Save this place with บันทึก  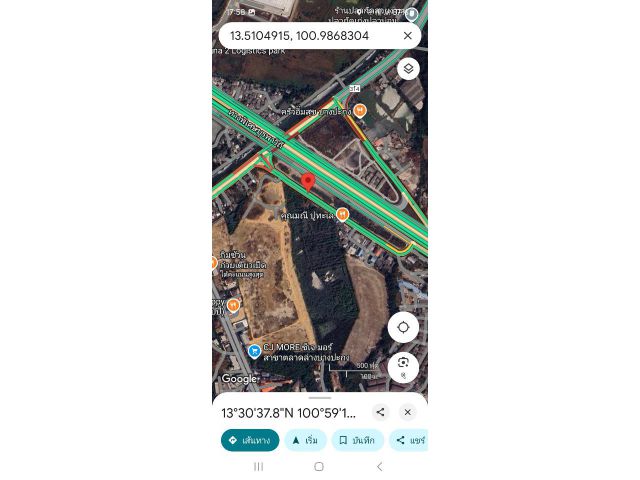pyautogui.click(x=357, y=440)
